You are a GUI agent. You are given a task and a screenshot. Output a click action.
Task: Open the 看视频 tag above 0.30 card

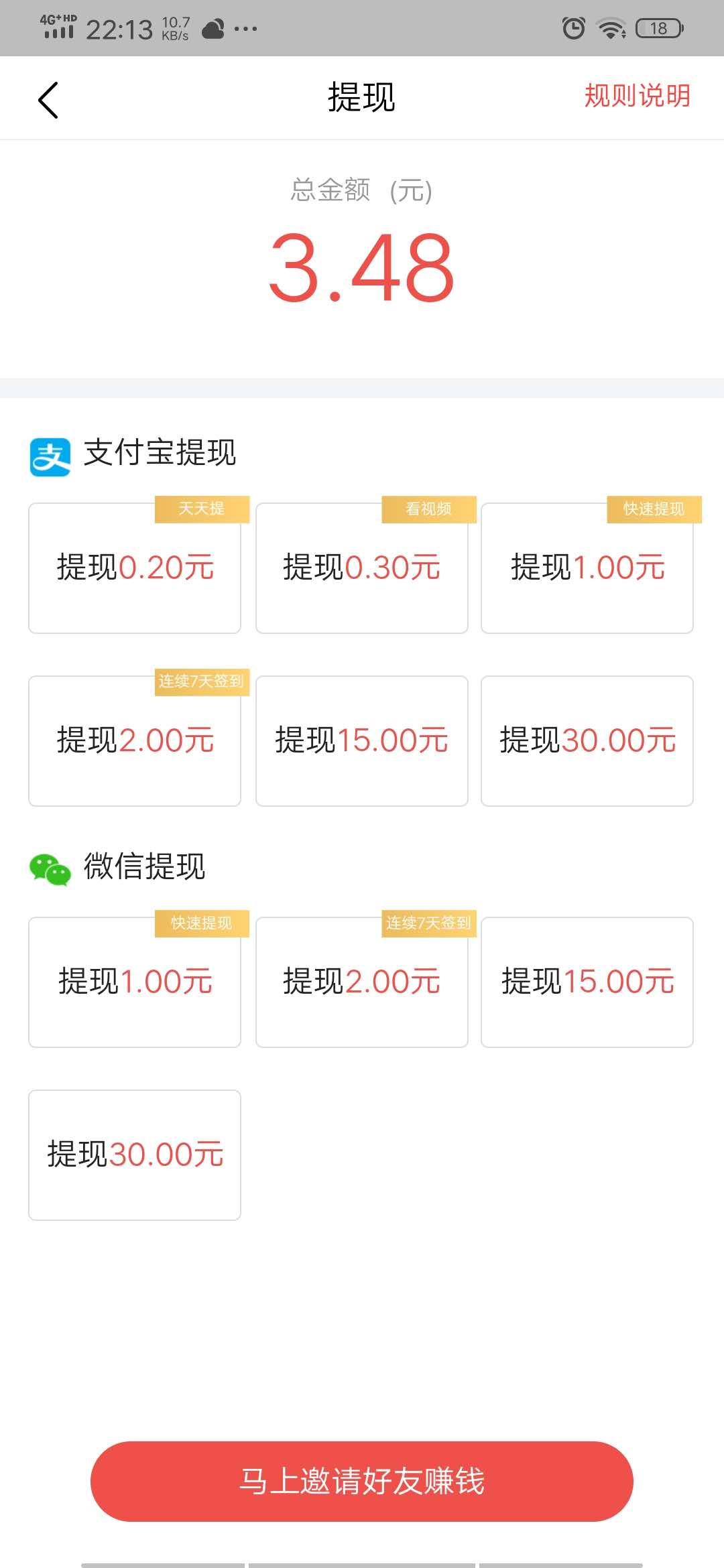click(x=428, y=509)
